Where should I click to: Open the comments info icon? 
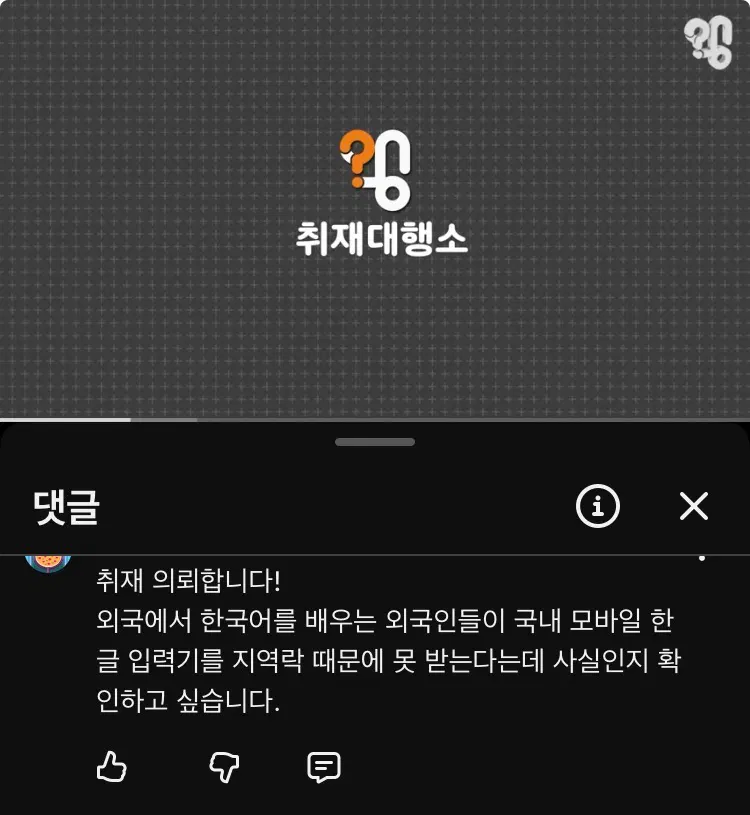[x=598, y=506]
